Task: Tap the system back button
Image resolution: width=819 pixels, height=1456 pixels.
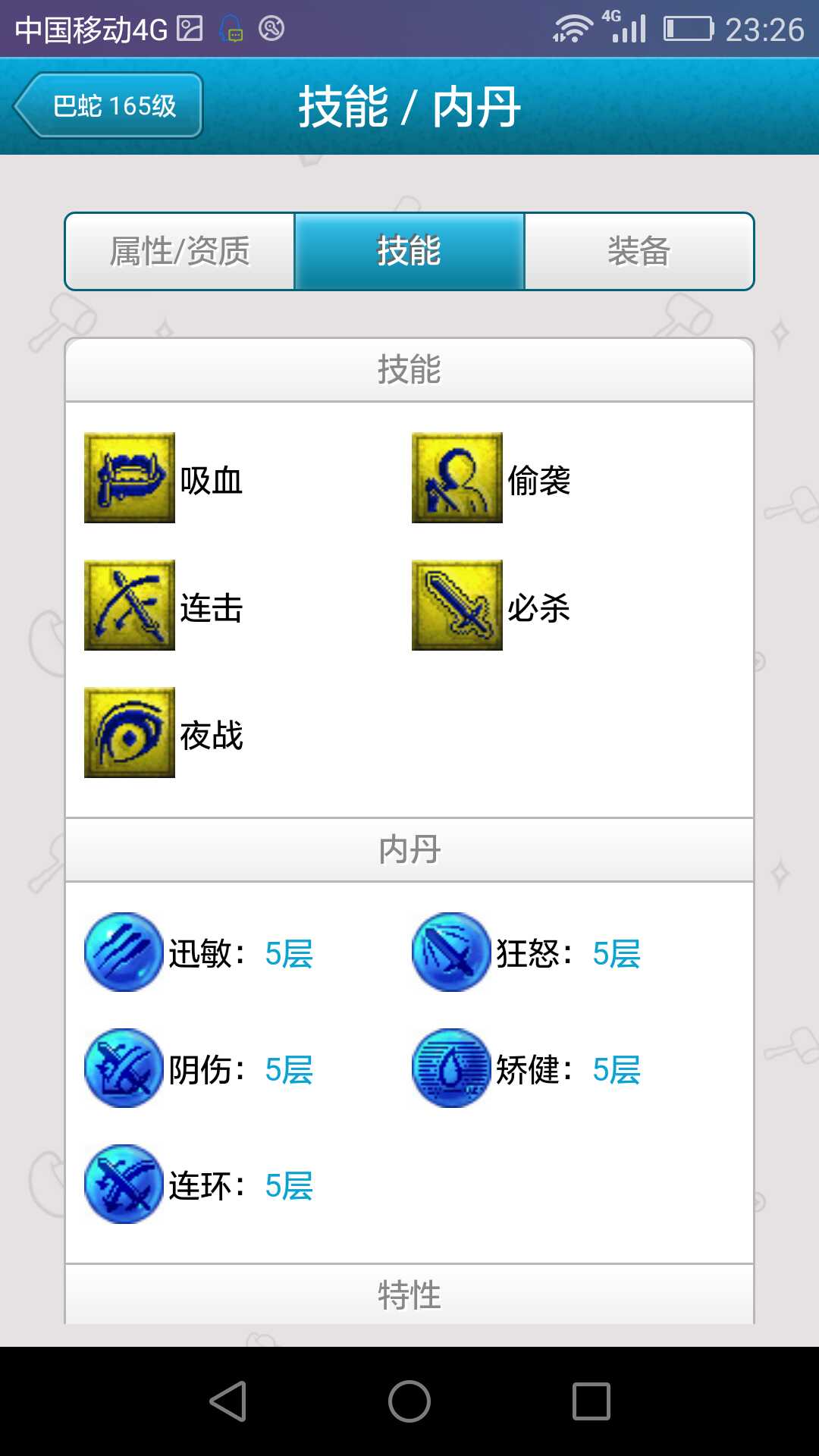Action: [x=227, y=1401]
